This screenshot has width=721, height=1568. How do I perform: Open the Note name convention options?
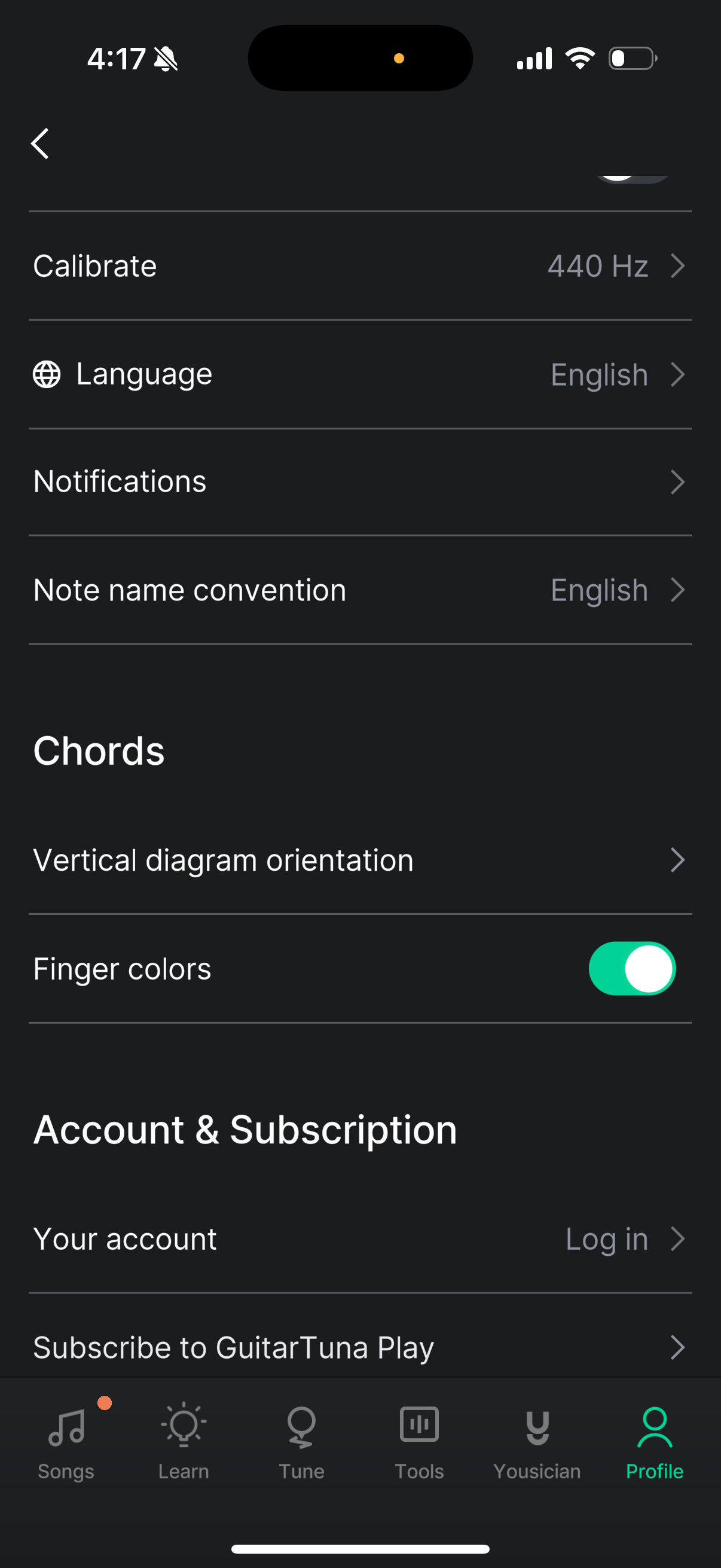click(x=360, y=589)
